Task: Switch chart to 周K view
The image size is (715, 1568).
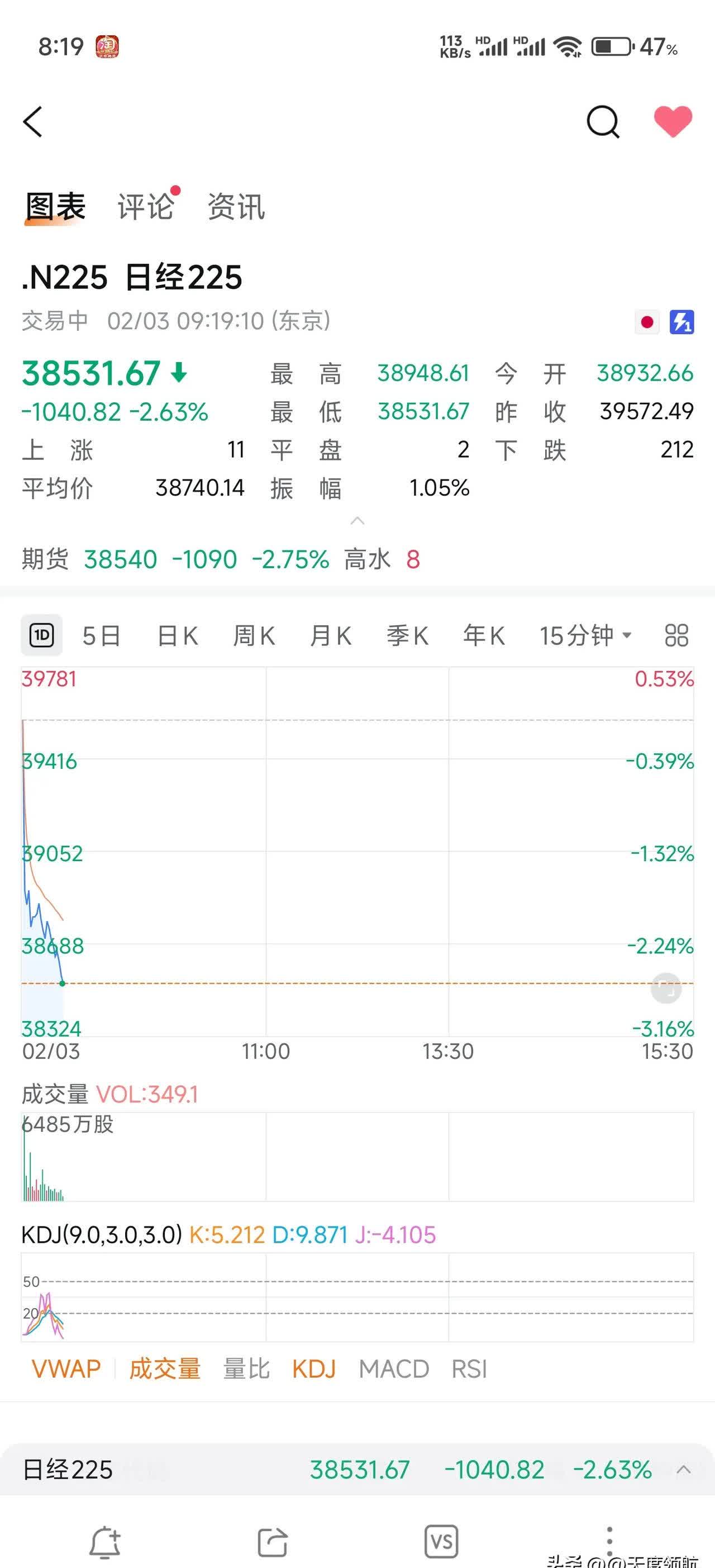Action: point(254,635)
